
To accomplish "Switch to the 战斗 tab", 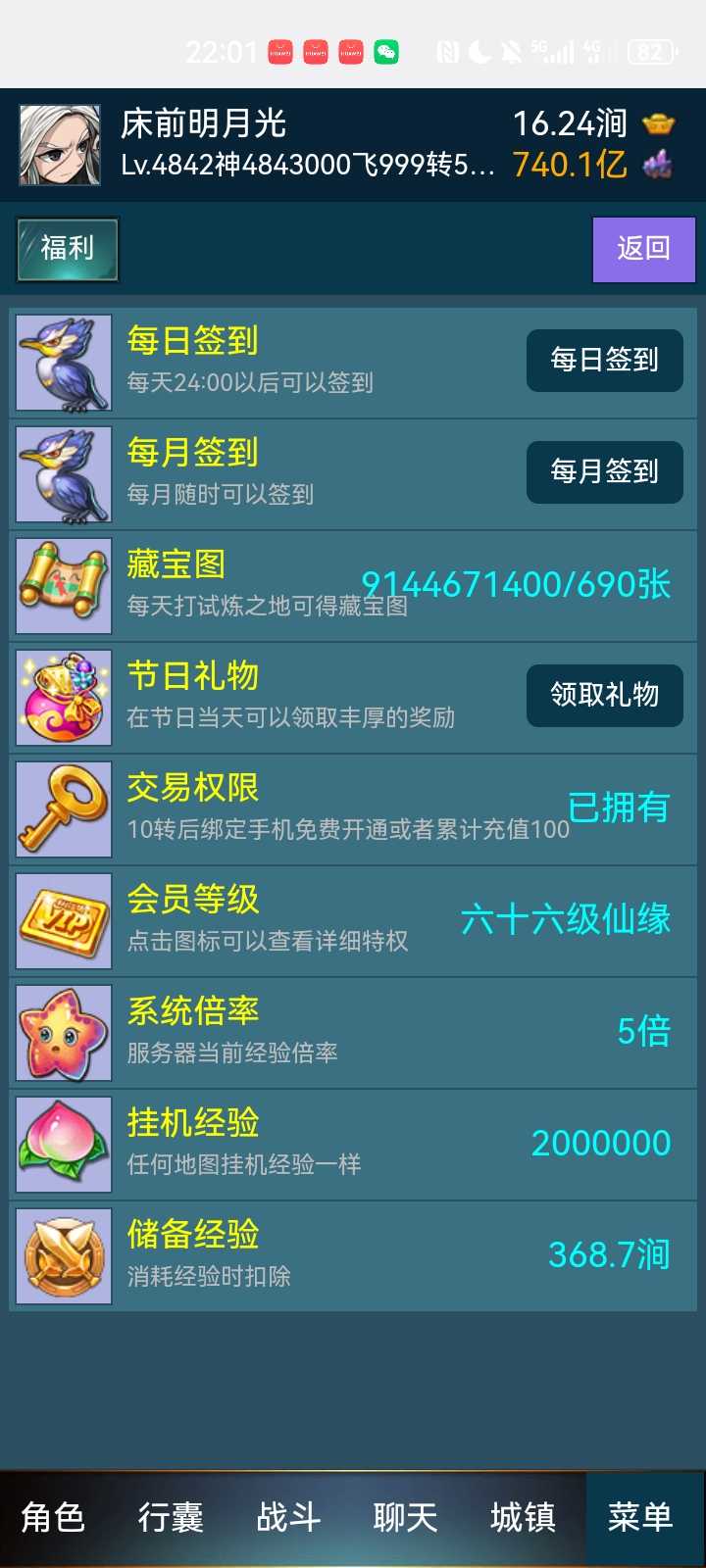I will tap(288, 1518).
